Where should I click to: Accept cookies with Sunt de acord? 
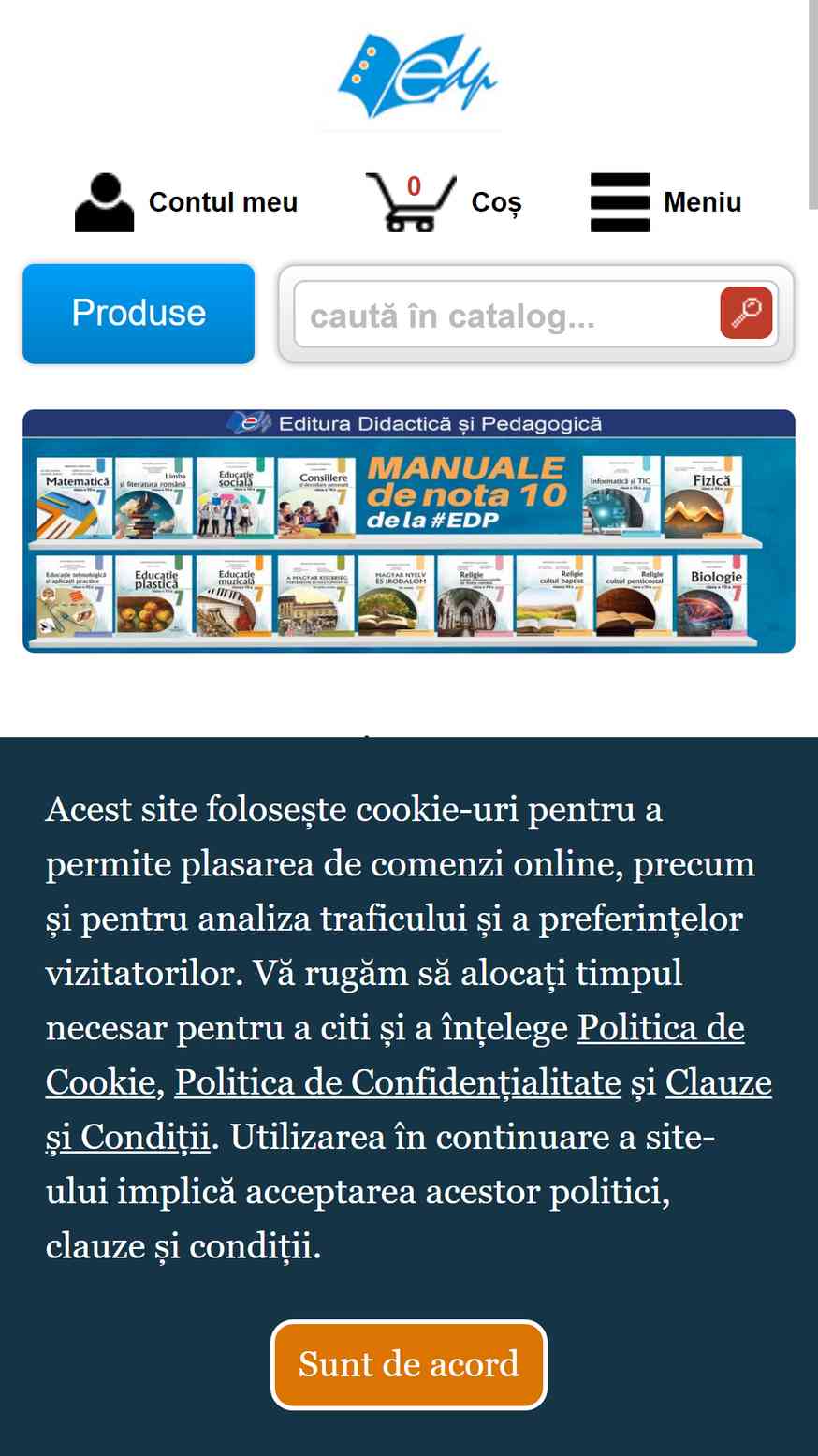pyautogui.click(x=409, y=1364)
